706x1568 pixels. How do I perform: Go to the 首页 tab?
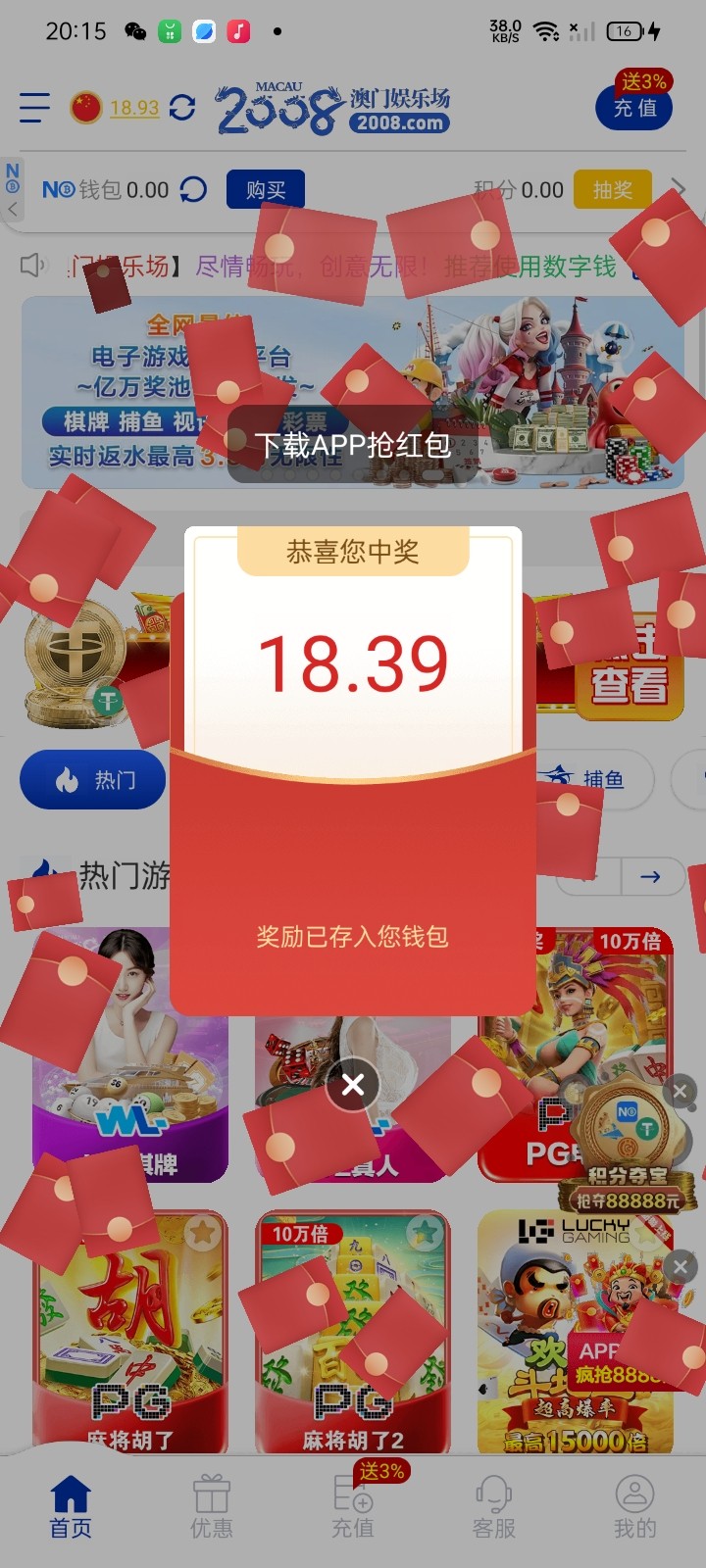(71, 1507)
